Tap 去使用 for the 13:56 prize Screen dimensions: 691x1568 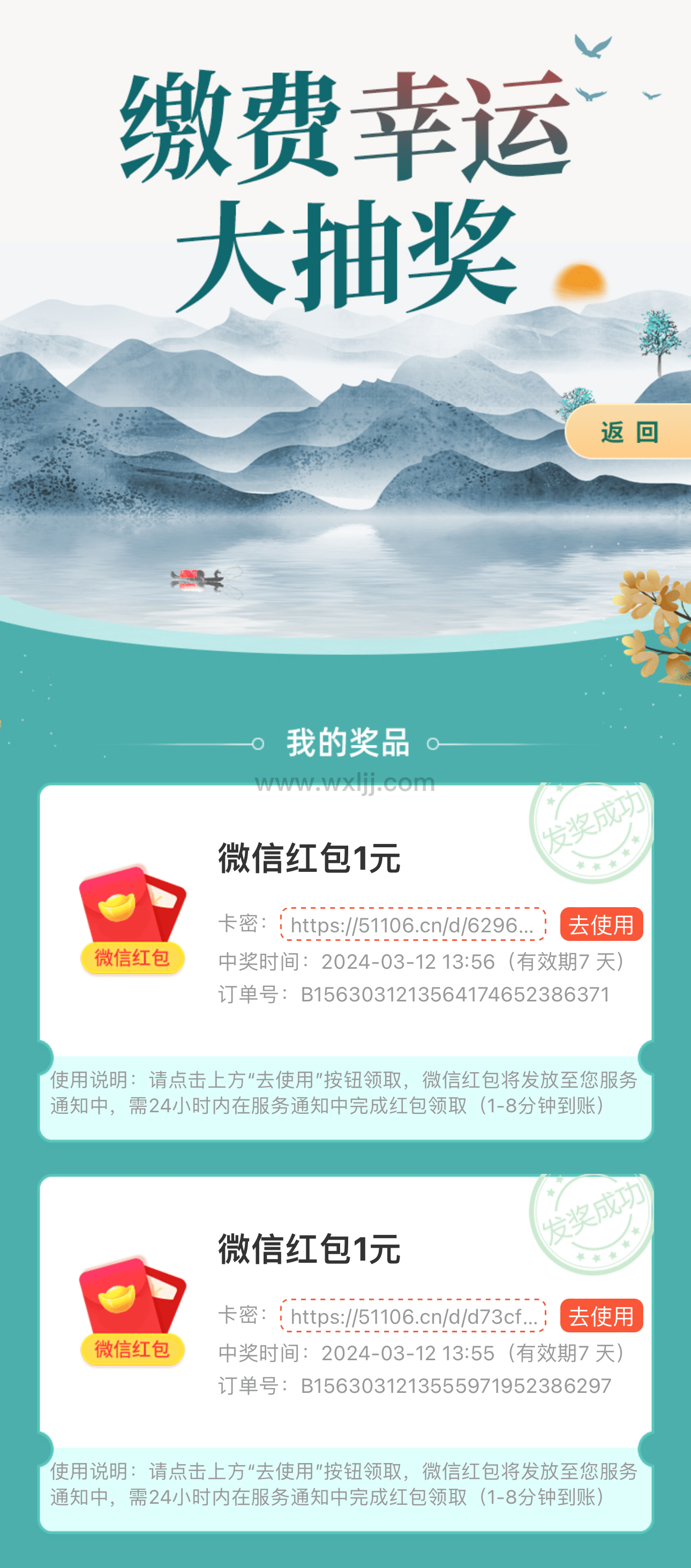click(601, 925)
